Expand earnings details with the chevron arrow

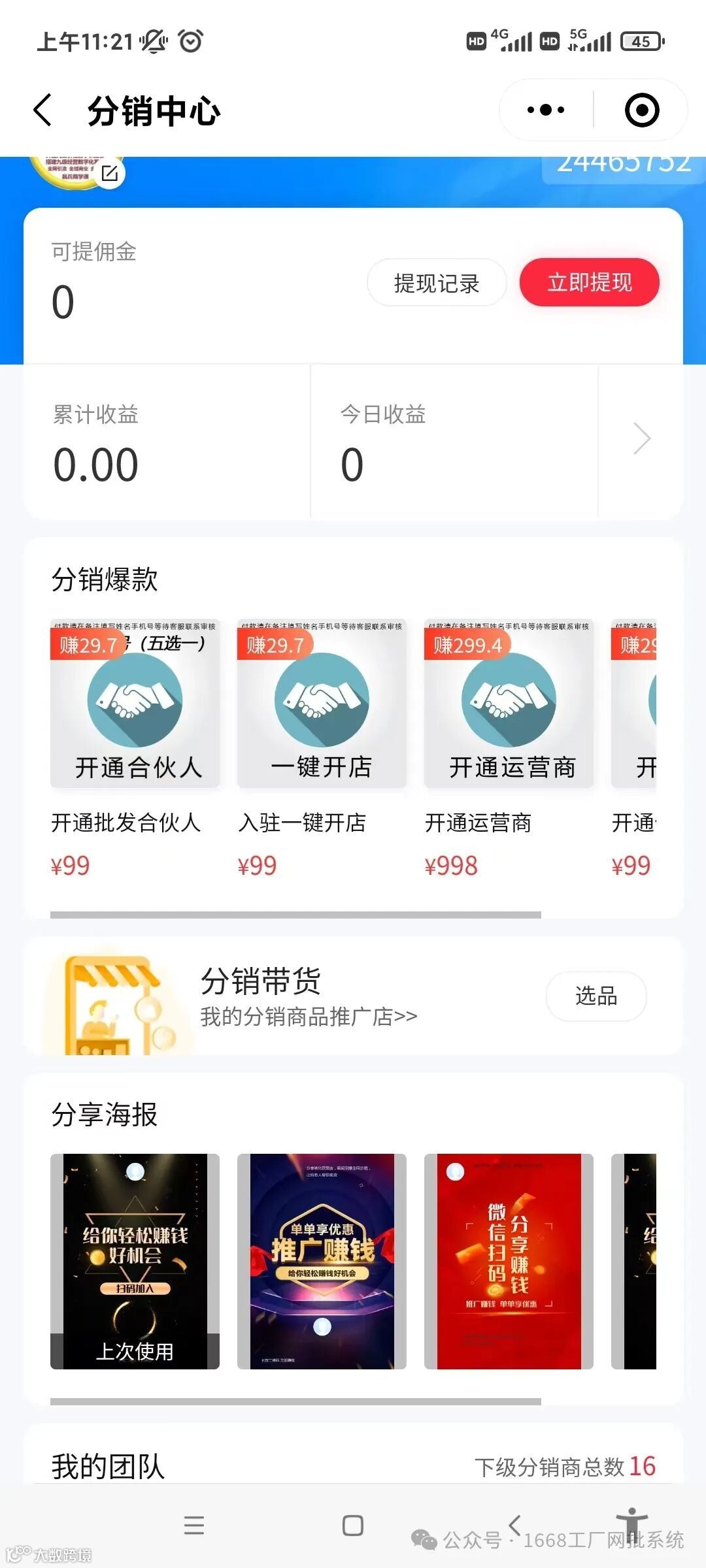click(x=641, y=438)
